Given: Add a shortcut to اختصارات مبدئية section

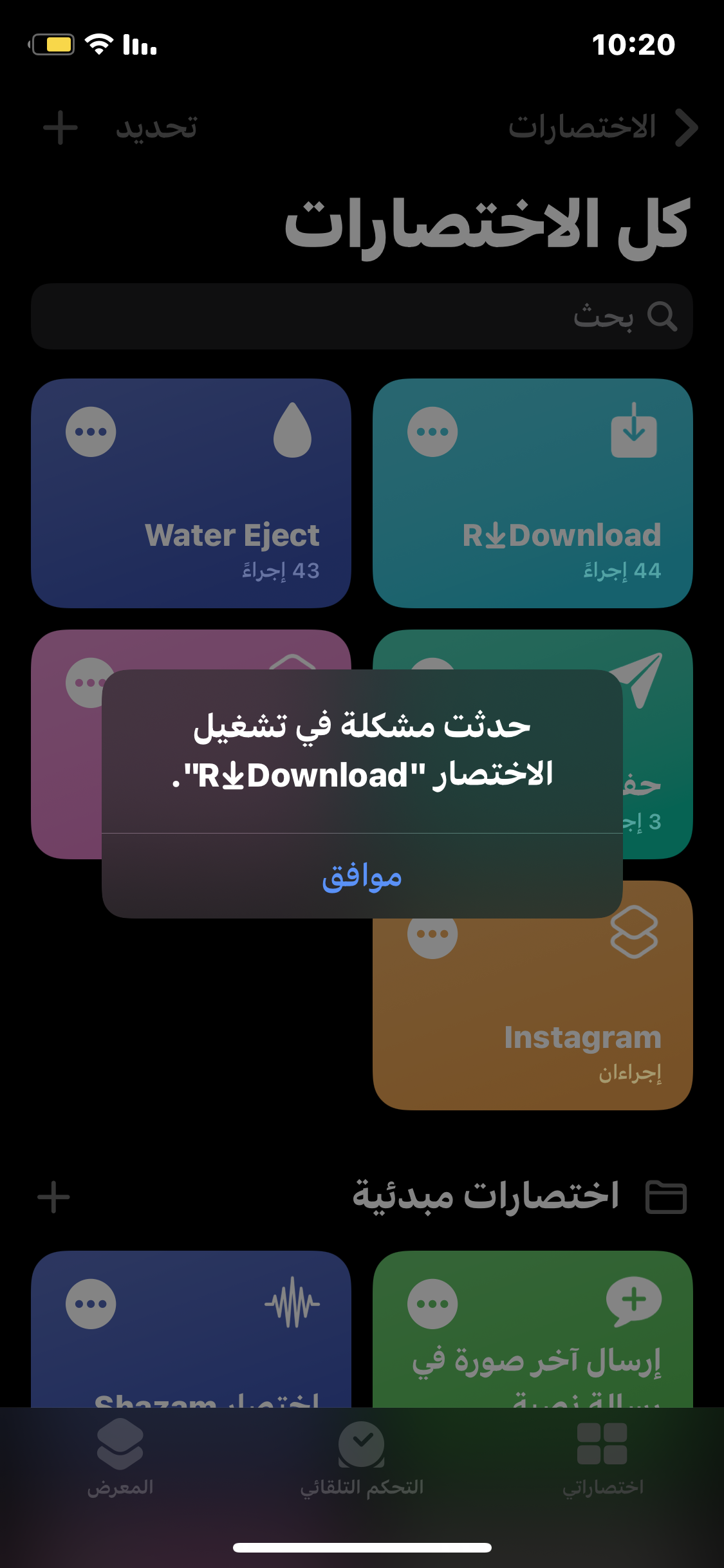Looking at the screenshot, I should 53,1197.
